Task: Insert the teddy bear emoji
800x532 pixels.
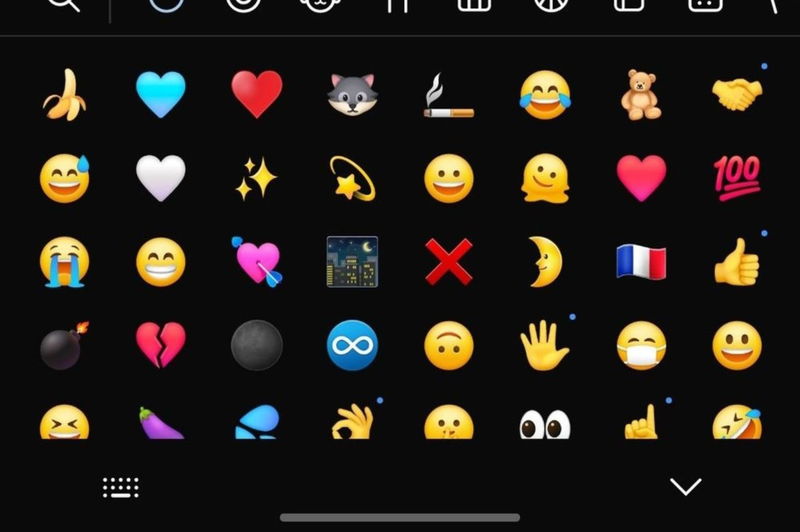Action: (641, 95)
